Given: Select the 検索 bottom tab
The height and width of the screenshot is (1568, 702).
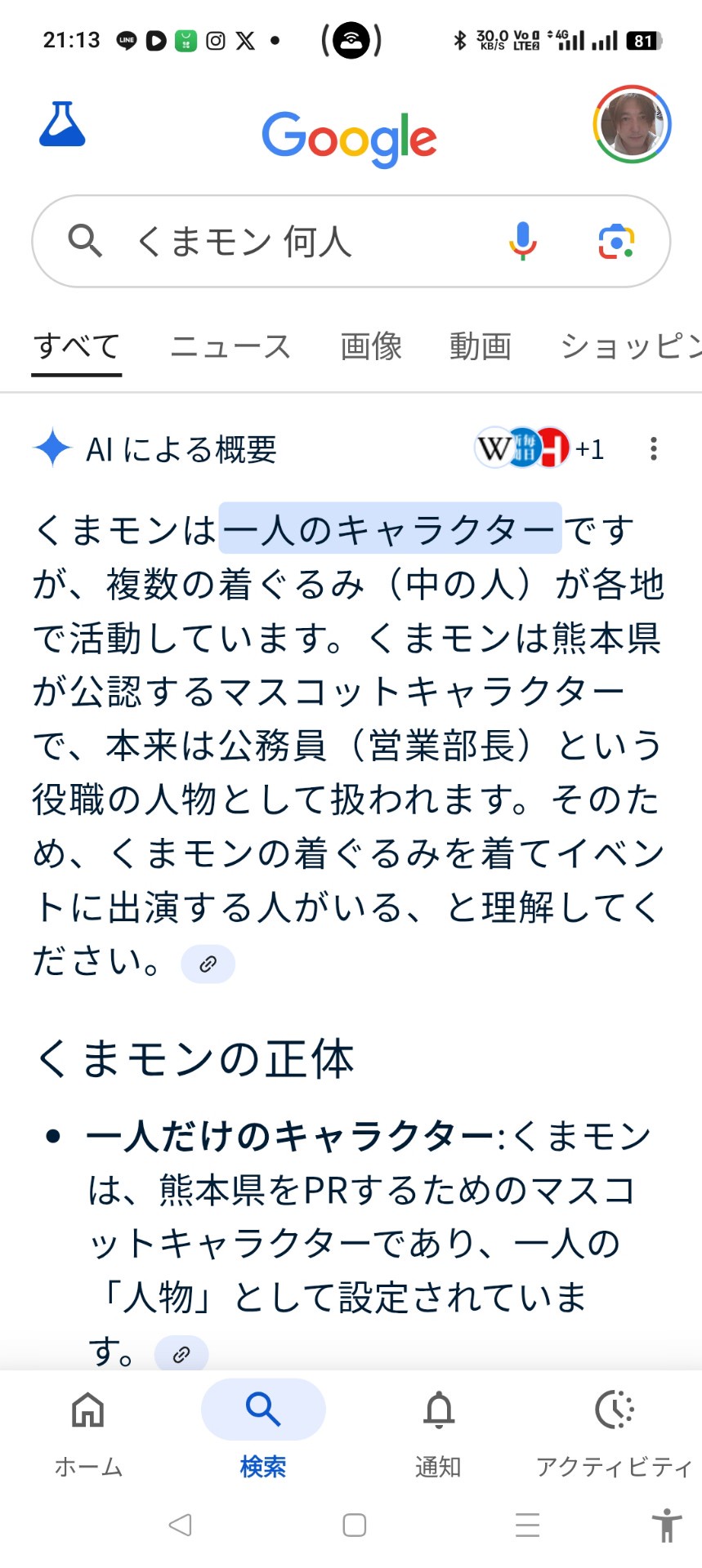Looking at the screenshot, I should pos(263,1433).
